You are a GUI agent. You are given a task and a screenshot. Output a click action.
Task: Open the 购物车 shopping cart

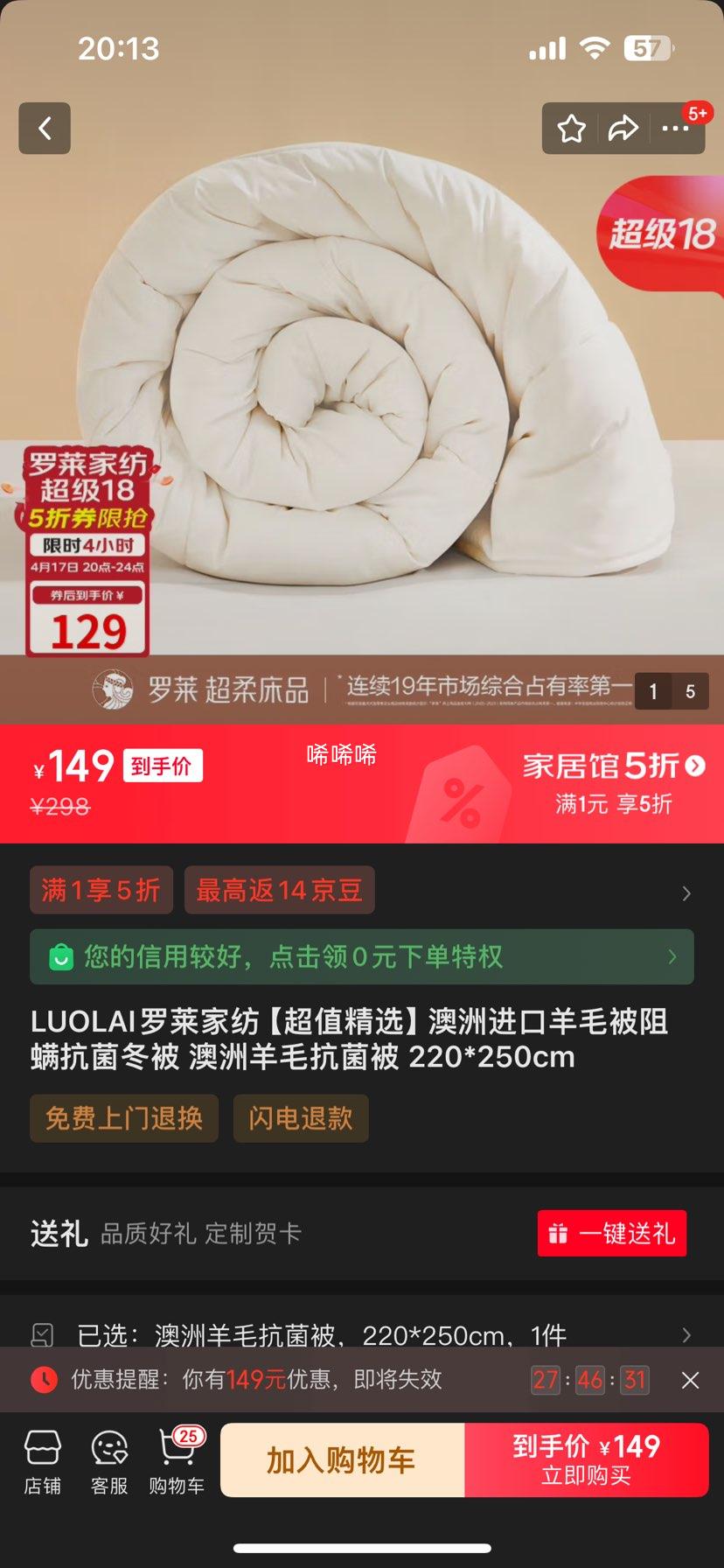(x=176, y=1459)
